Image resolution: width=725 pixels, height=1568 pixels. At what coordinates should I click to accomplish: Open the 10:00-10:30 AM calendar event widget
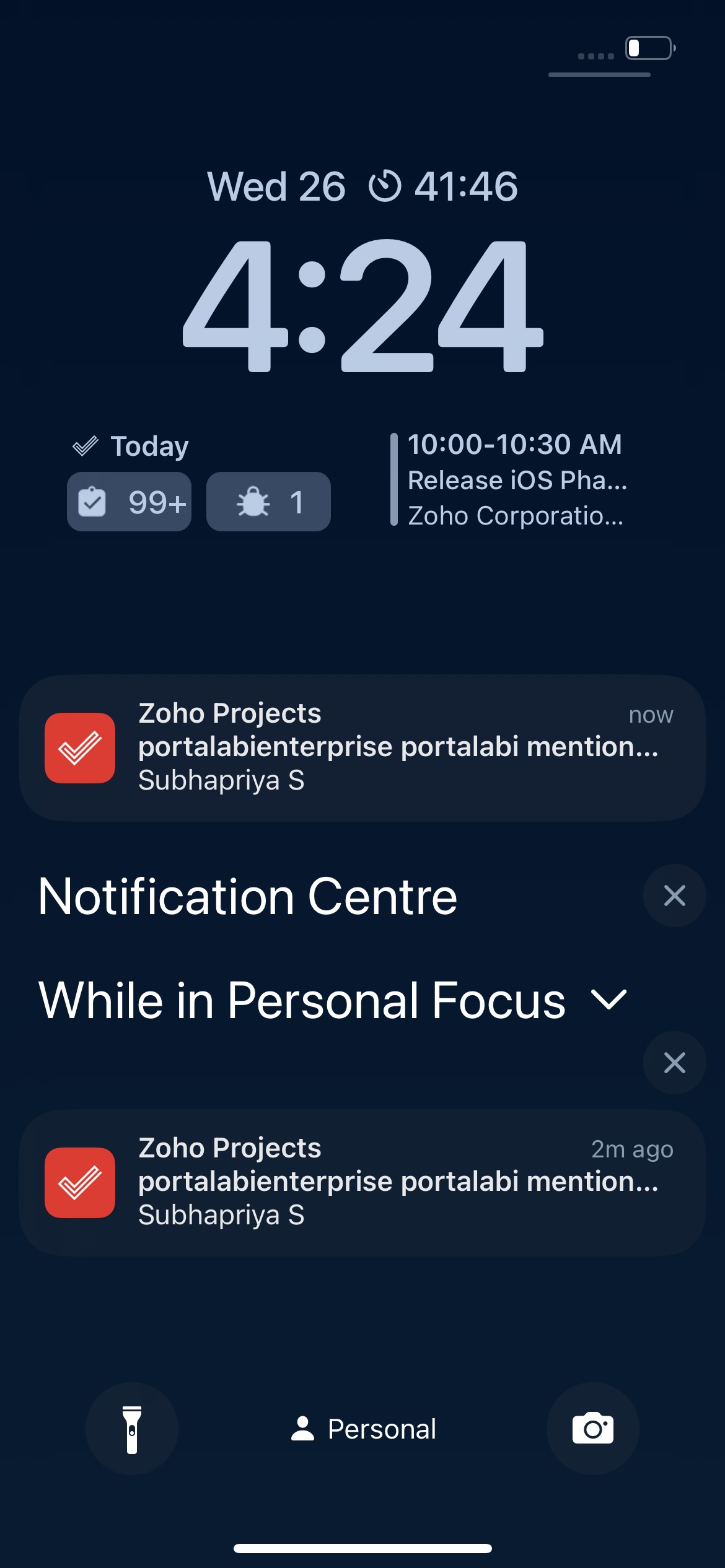(x=514, y=480)
